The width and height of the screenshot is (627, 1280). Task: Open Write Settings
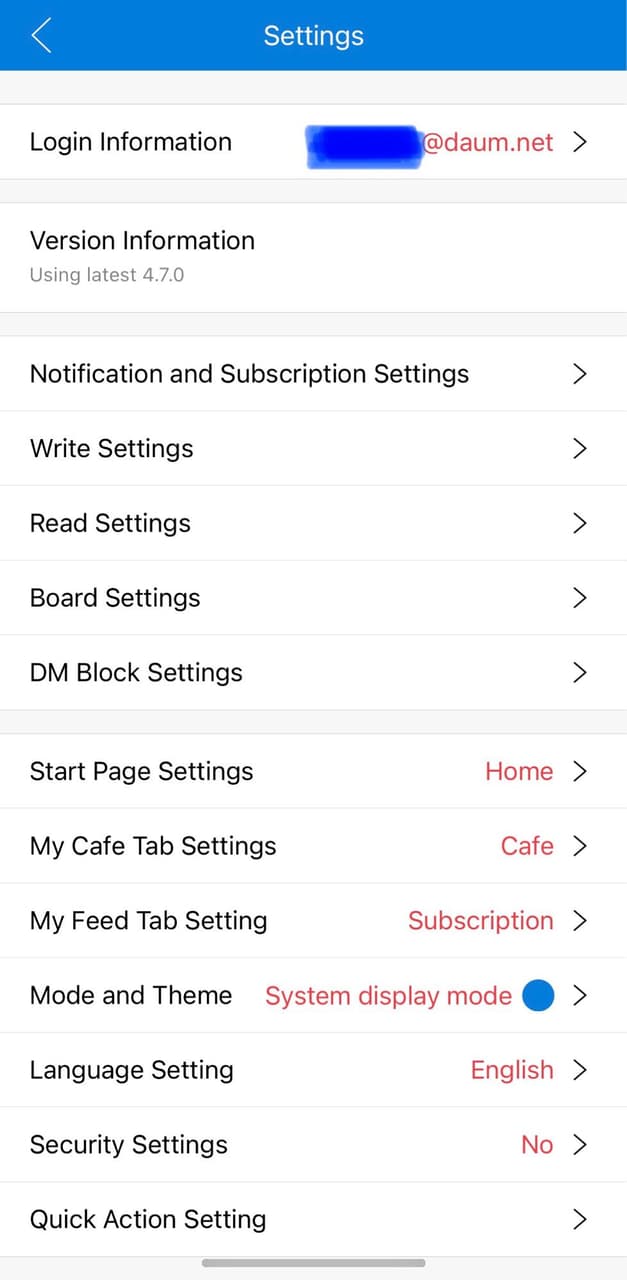coord(313,448)
